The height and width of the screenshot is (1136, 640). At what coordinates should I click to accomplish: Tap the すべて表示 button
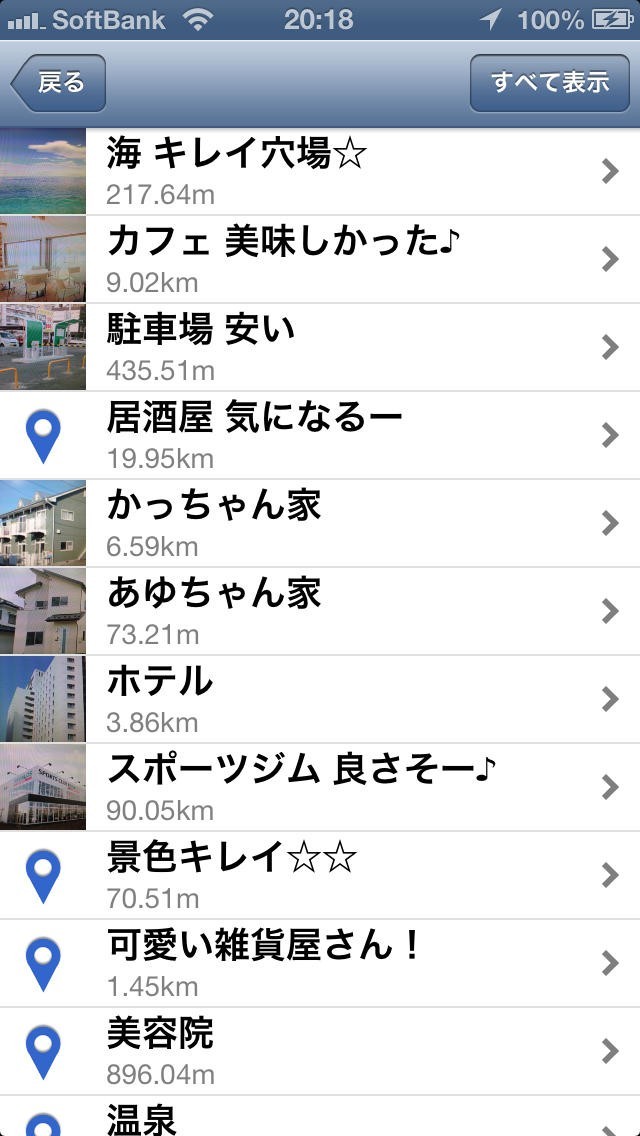[549, 83]
